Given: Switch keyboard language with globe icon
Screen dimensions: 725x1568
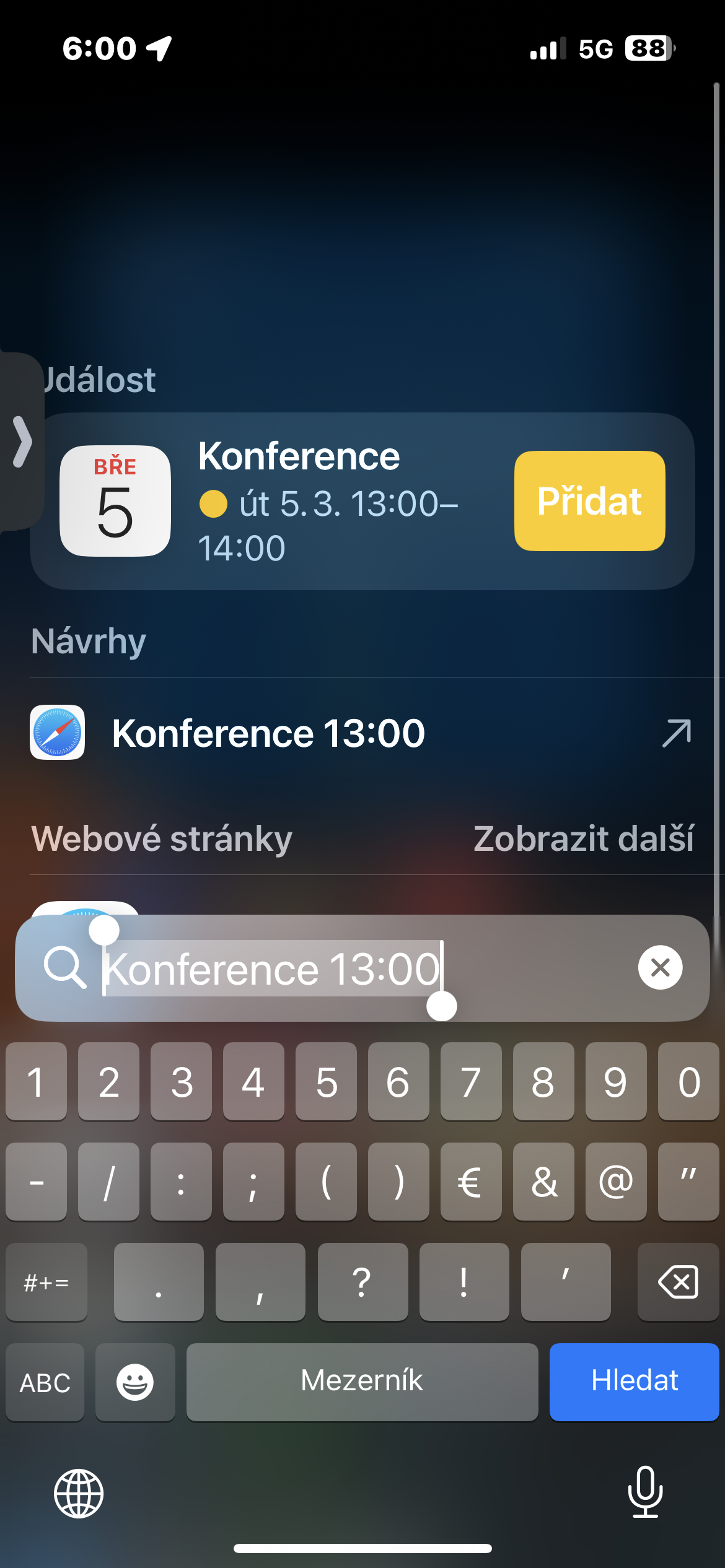Looking at the screenshot, I should pos(79,1493).
